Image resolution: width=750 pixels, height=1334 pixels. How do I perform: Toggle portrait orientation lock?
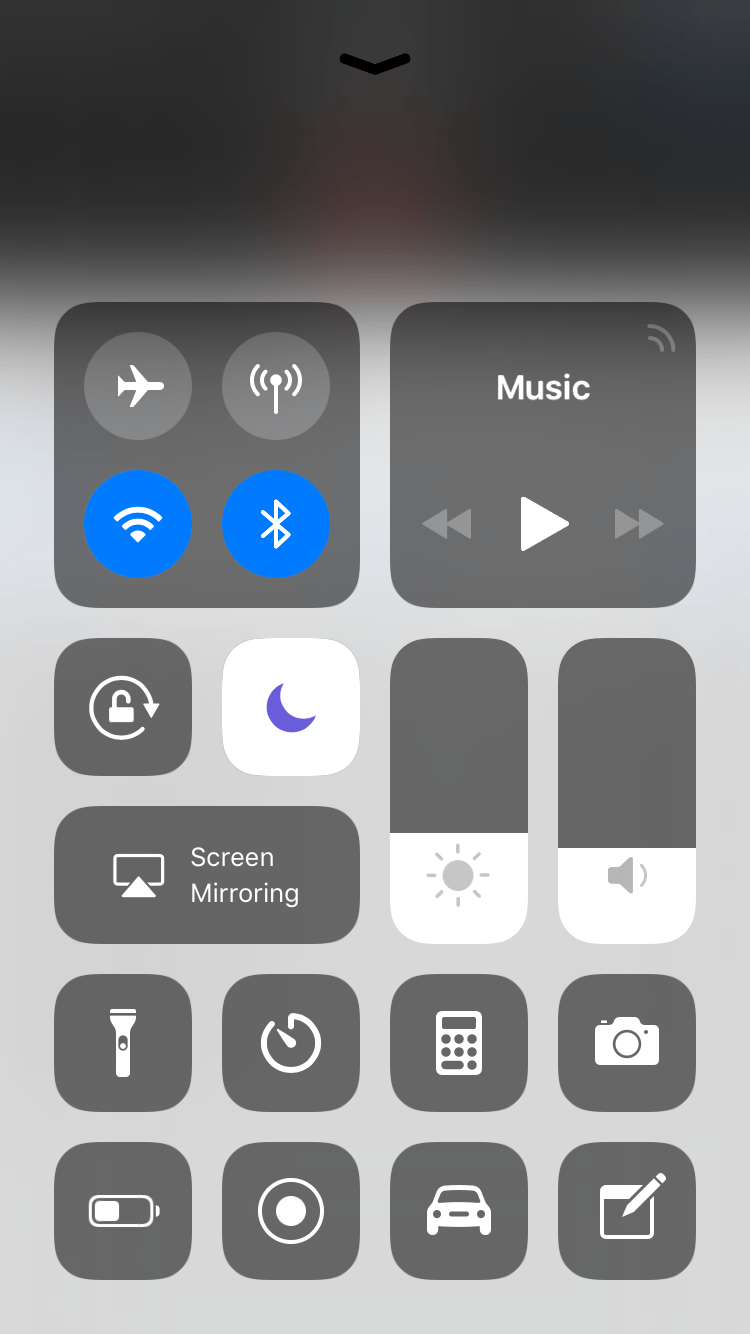click(123, 707)
